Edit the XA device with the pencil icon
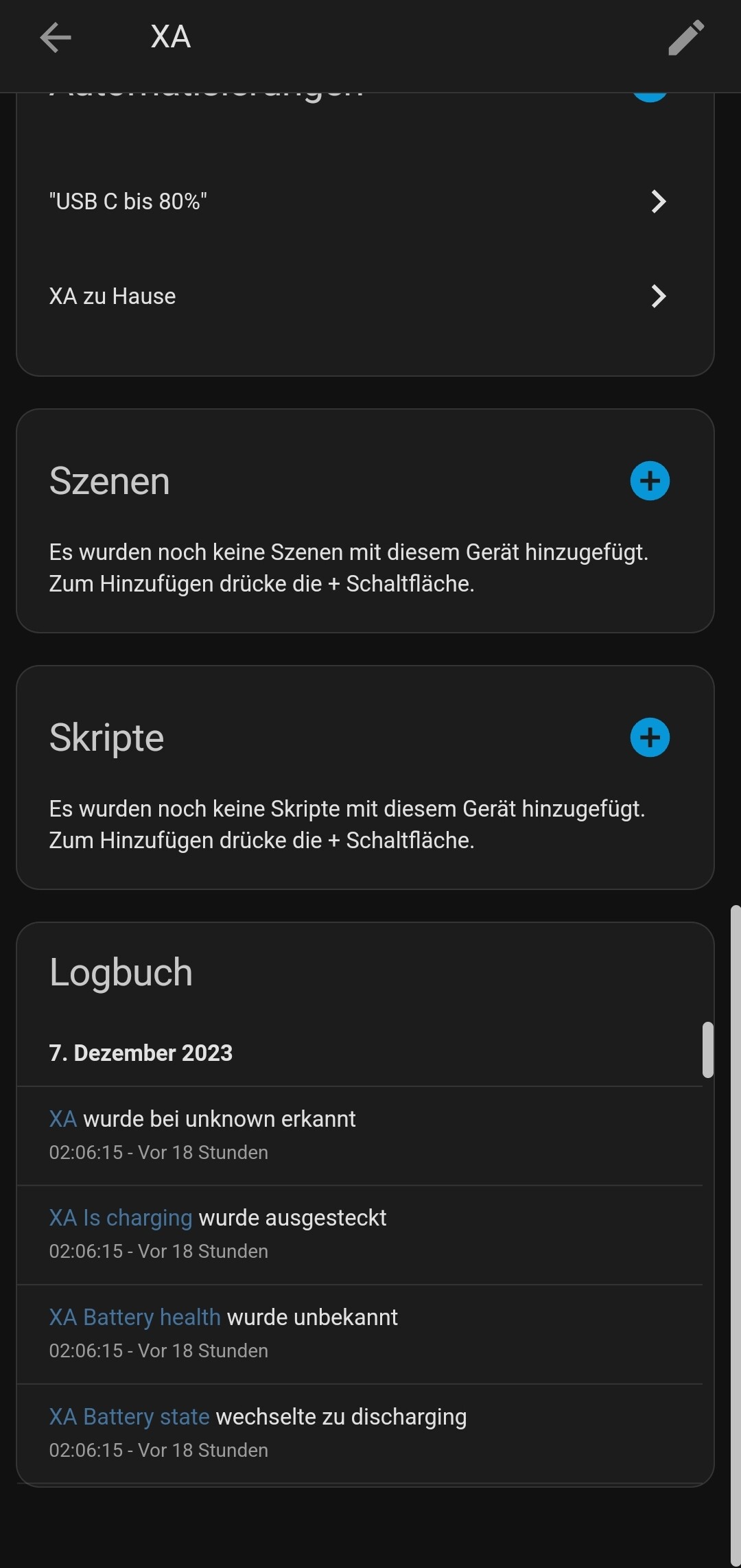 pyautogui.click(x=686, y=37)
